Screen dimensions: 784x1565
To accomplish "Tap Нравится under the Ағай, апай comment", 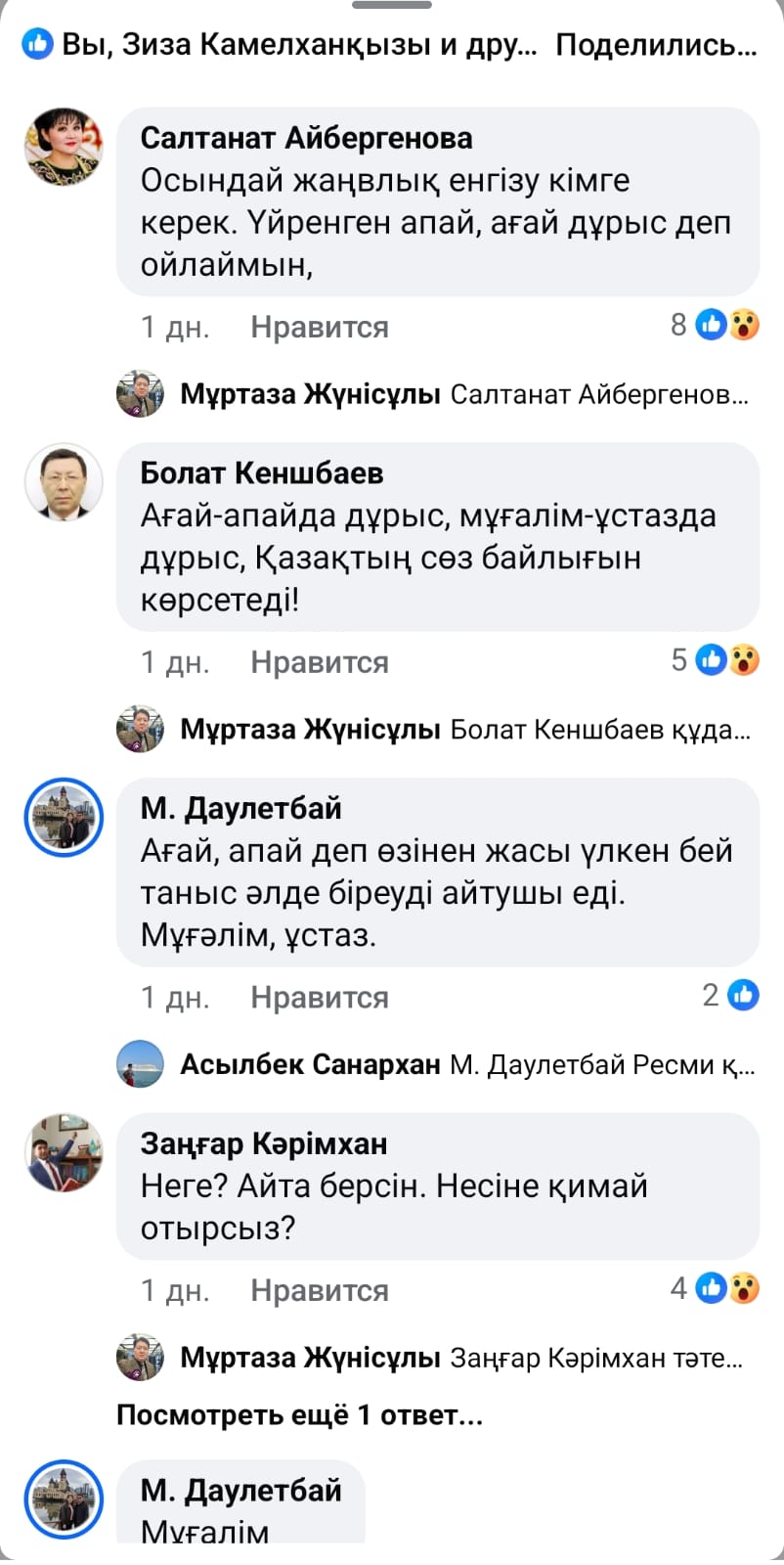I will (319, 997).
